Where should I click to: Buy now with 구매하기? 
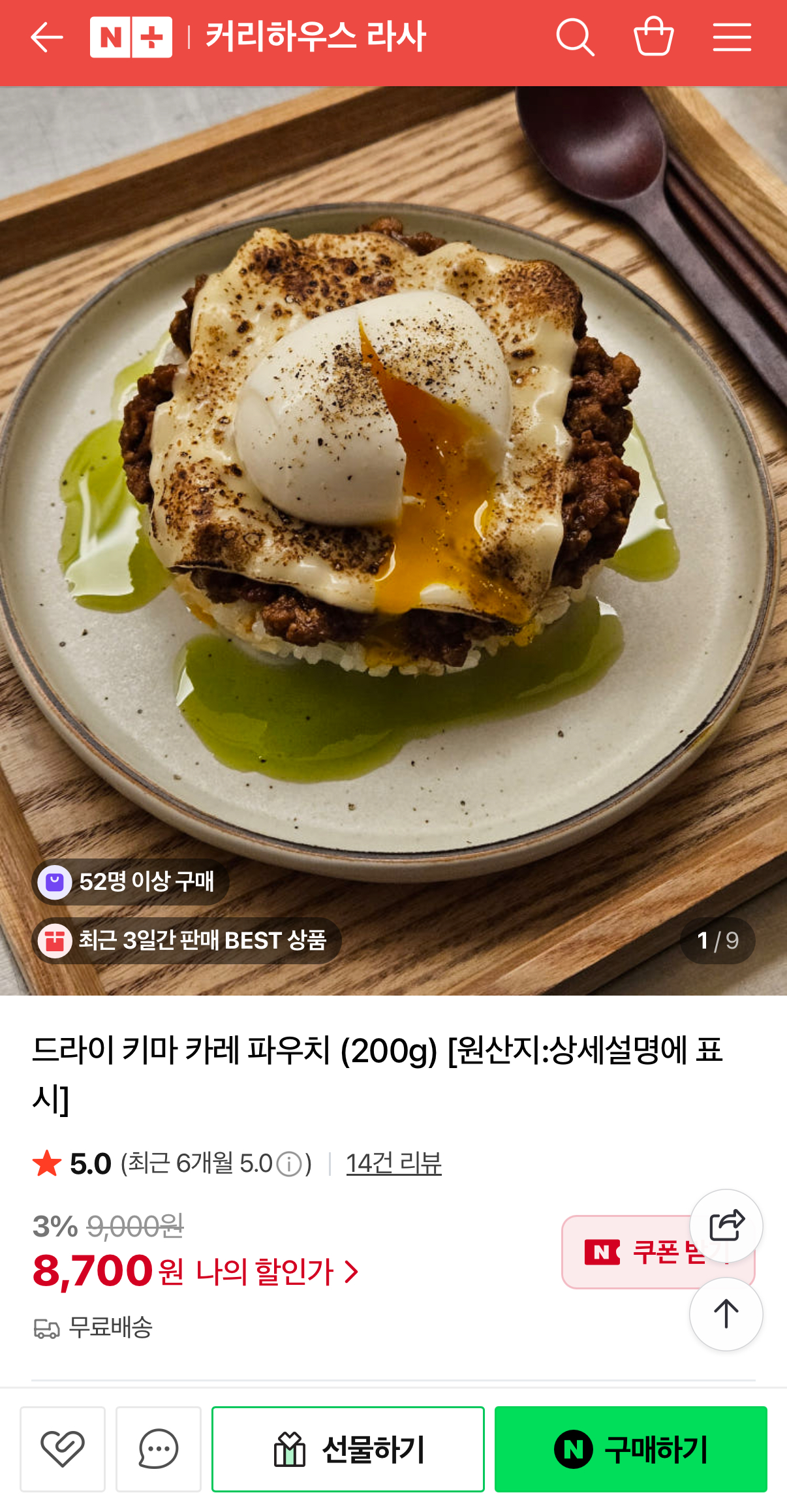pos(630,1449)
